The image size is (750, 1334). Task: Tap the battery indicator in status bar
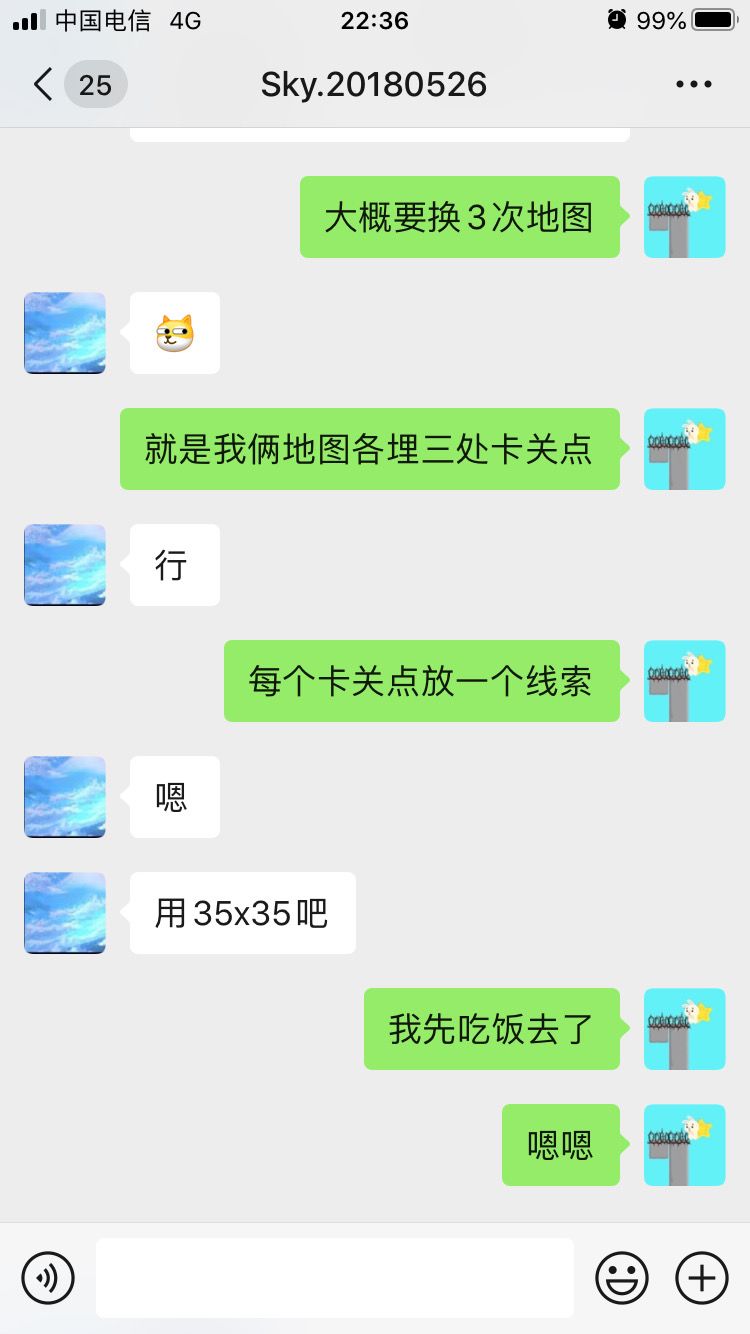click(x=712, y=19)
